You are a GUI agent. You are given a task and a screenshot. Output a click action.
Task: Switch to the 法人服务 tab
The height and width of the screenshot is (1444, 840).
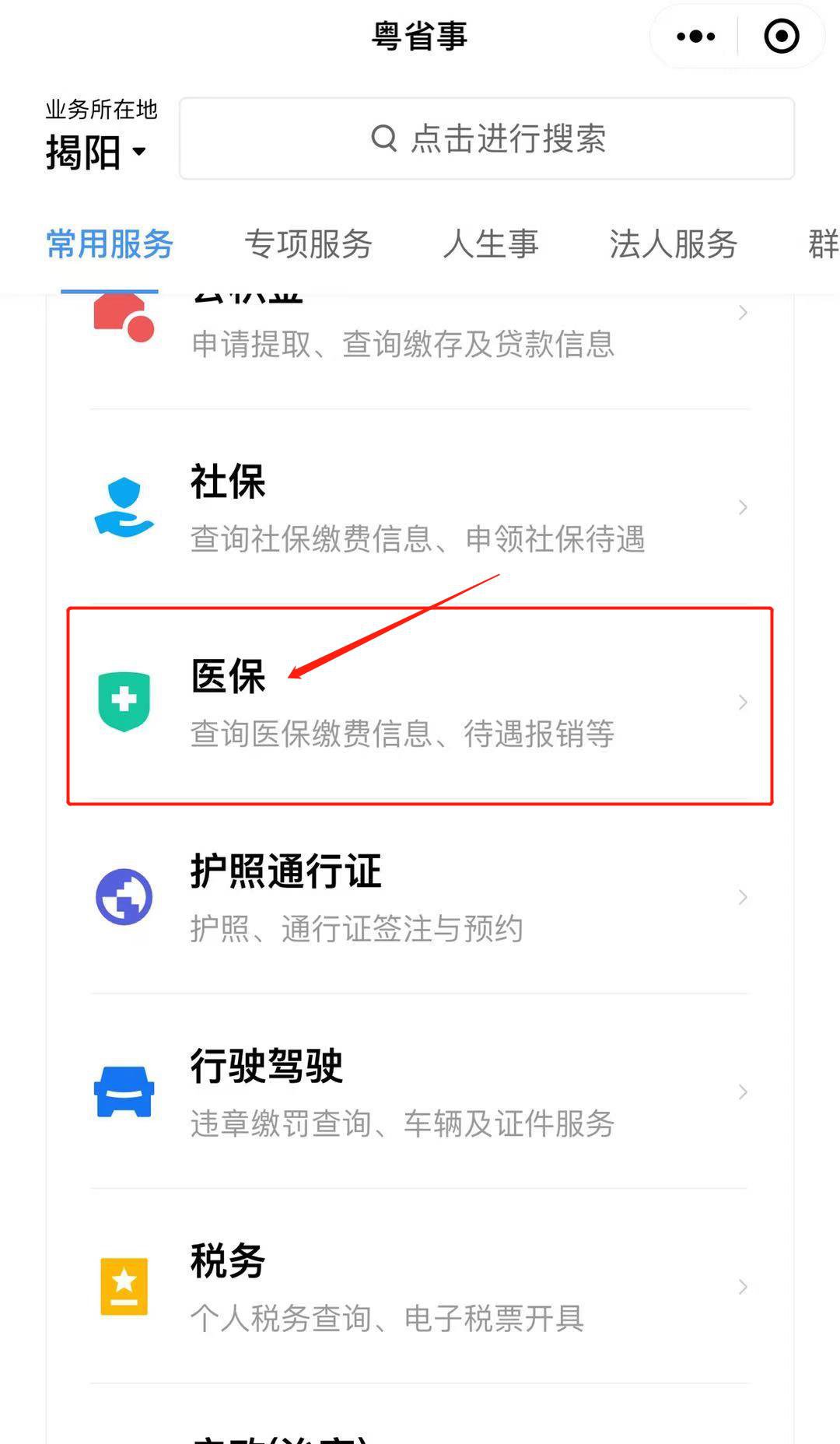tap(673, 244)
